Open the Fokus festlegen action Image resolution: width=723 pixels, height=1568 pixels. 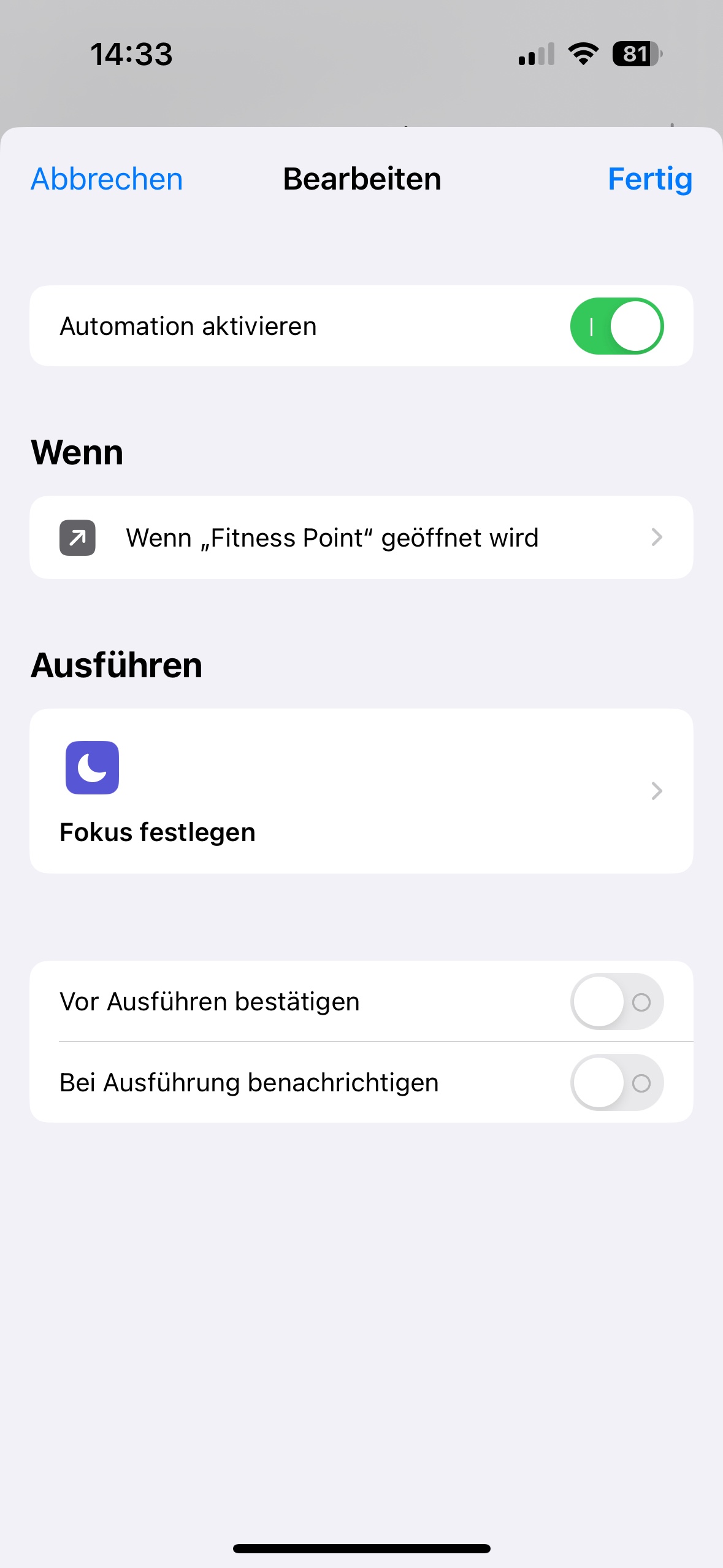(x=361, y=790)
